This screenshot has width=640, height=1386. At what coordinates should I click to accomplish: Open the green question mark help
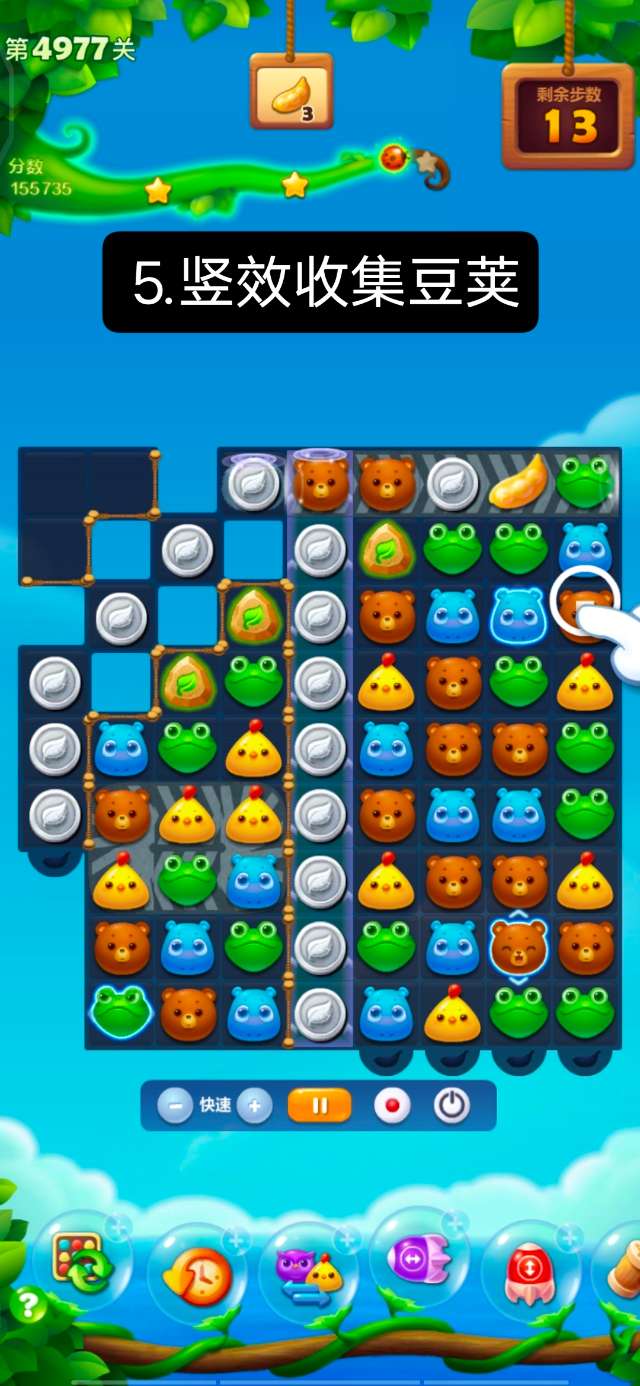28,1305
